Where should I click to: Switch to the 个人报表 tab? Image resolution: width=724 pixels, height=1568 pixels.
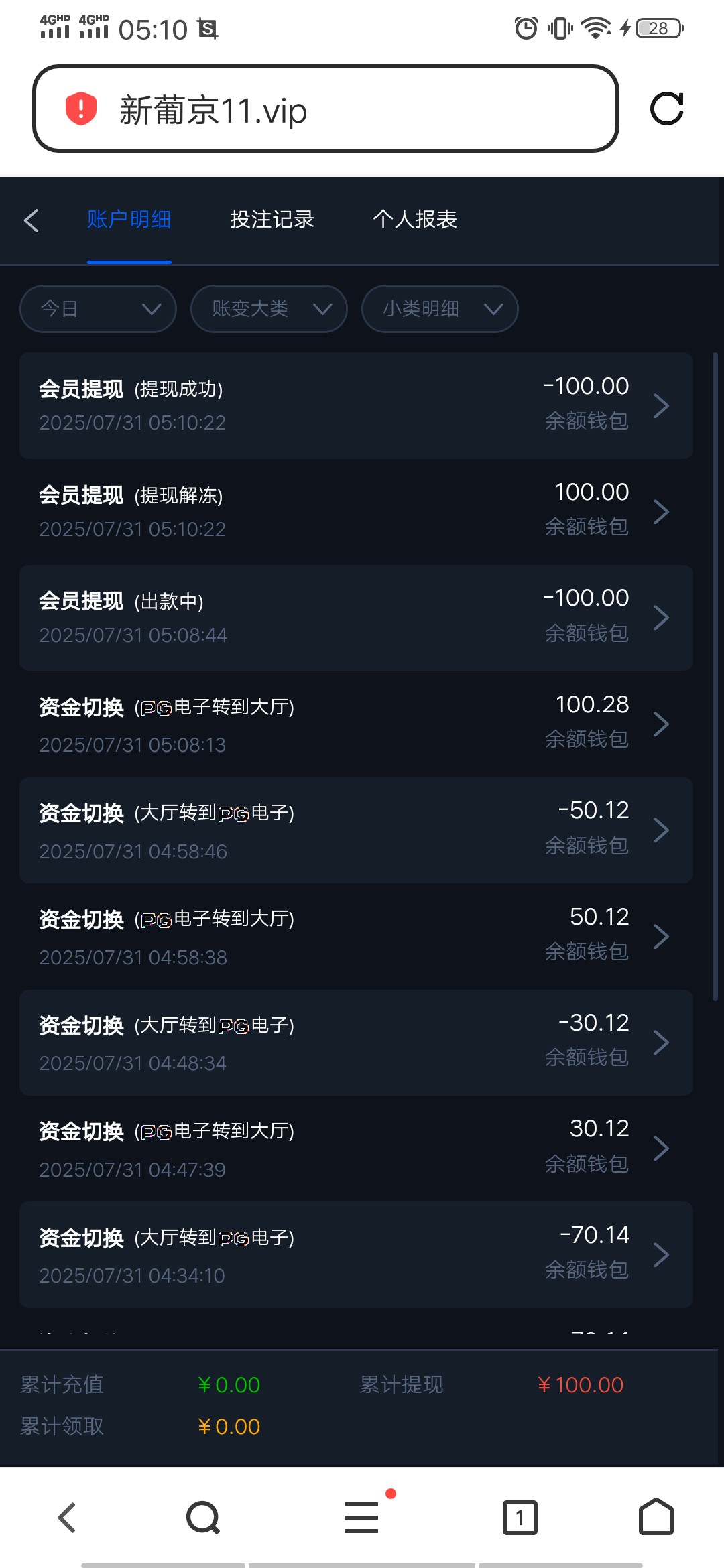(x=415, y=219)
